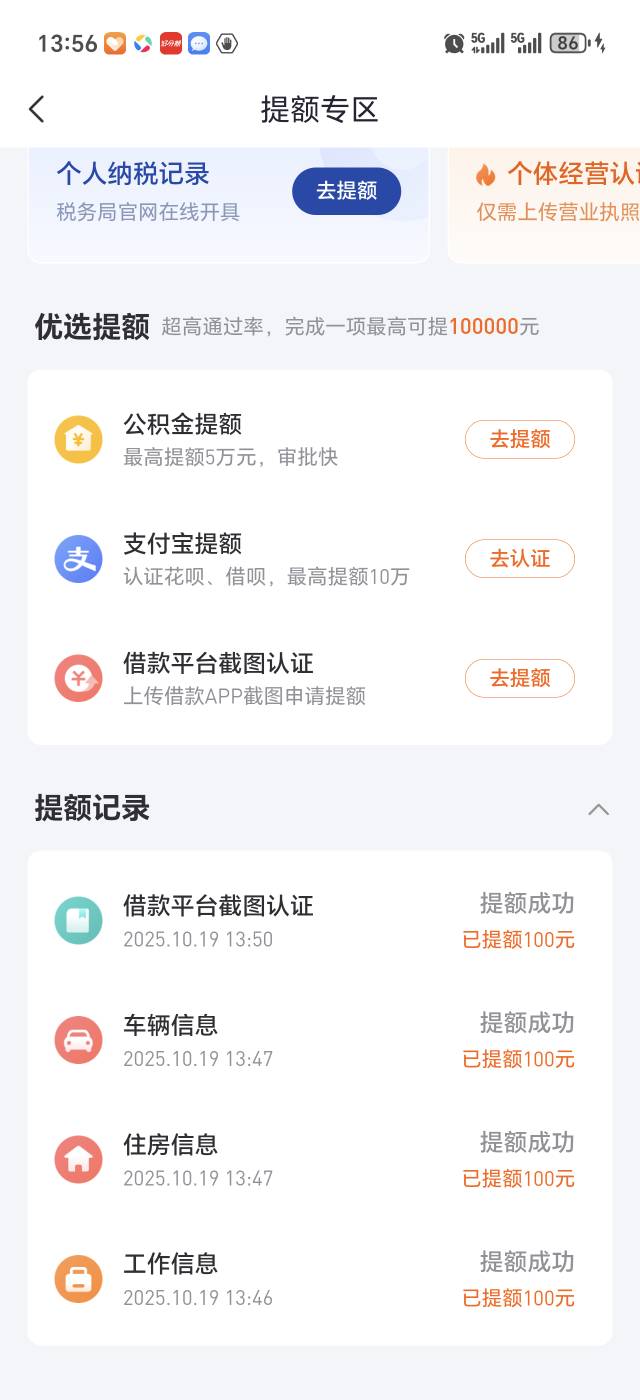Collapse the 提额记录 section
Viewport: 640px width, 1400px height.
pos(598,809)
